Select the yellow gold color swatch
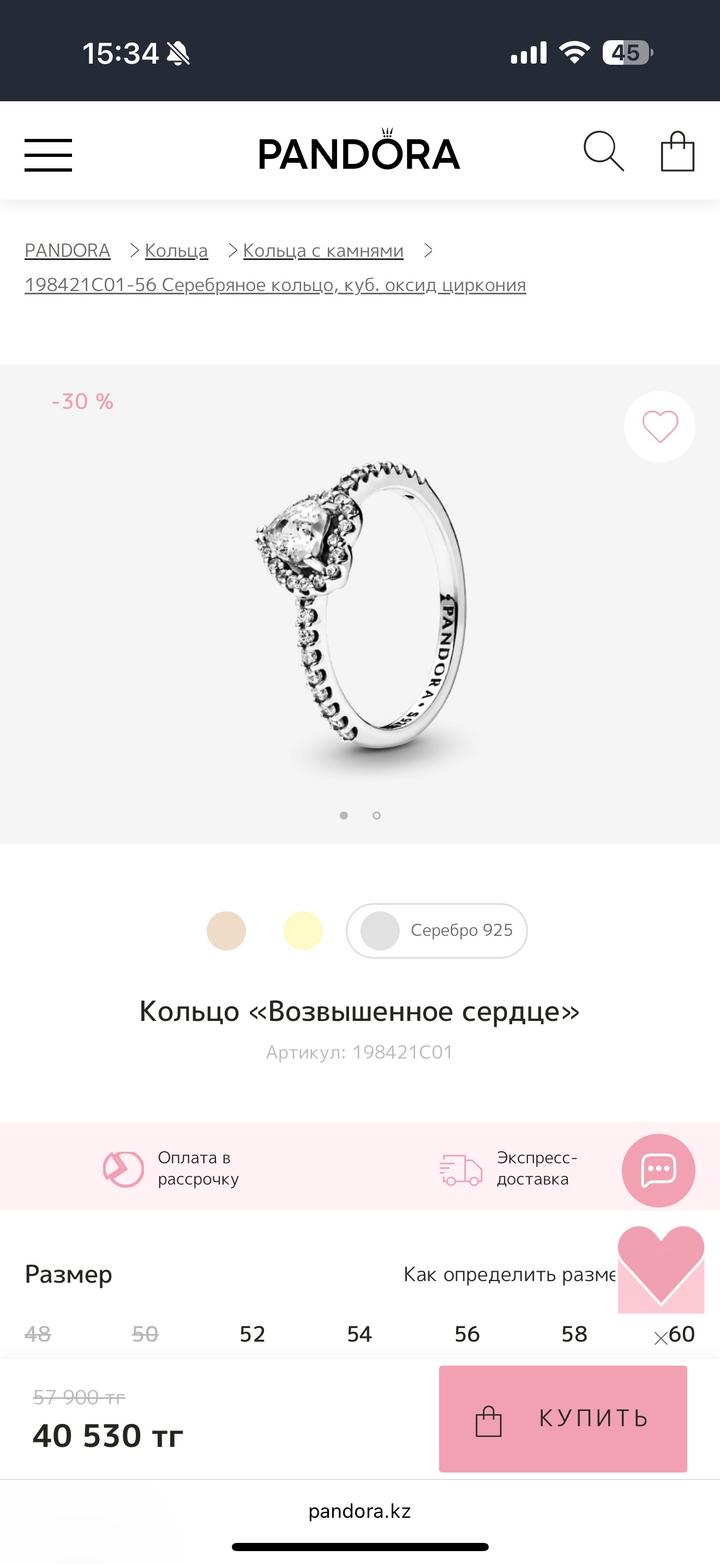 point(303,930)
